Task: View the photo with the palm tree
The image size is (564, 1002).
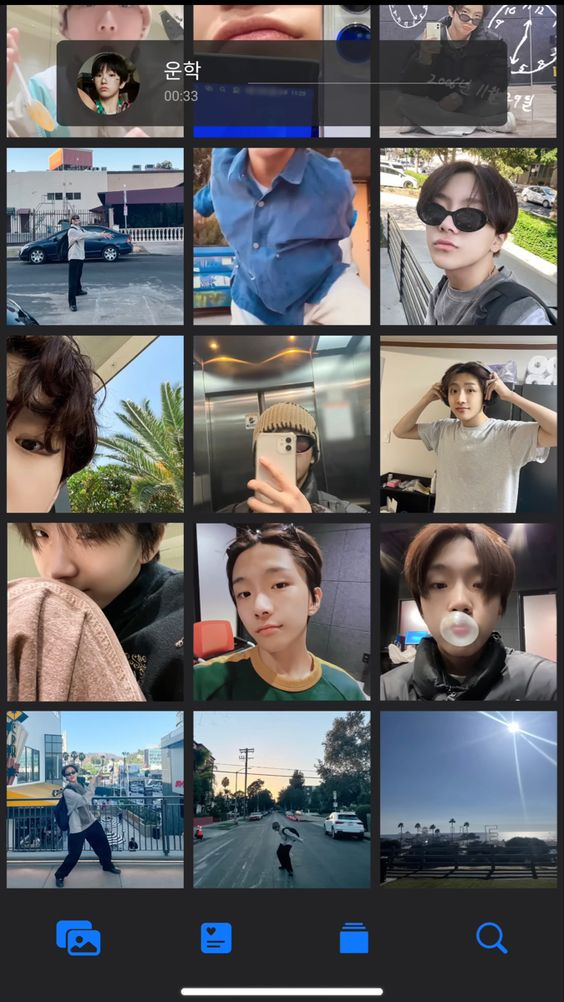Action: point(95,424)
